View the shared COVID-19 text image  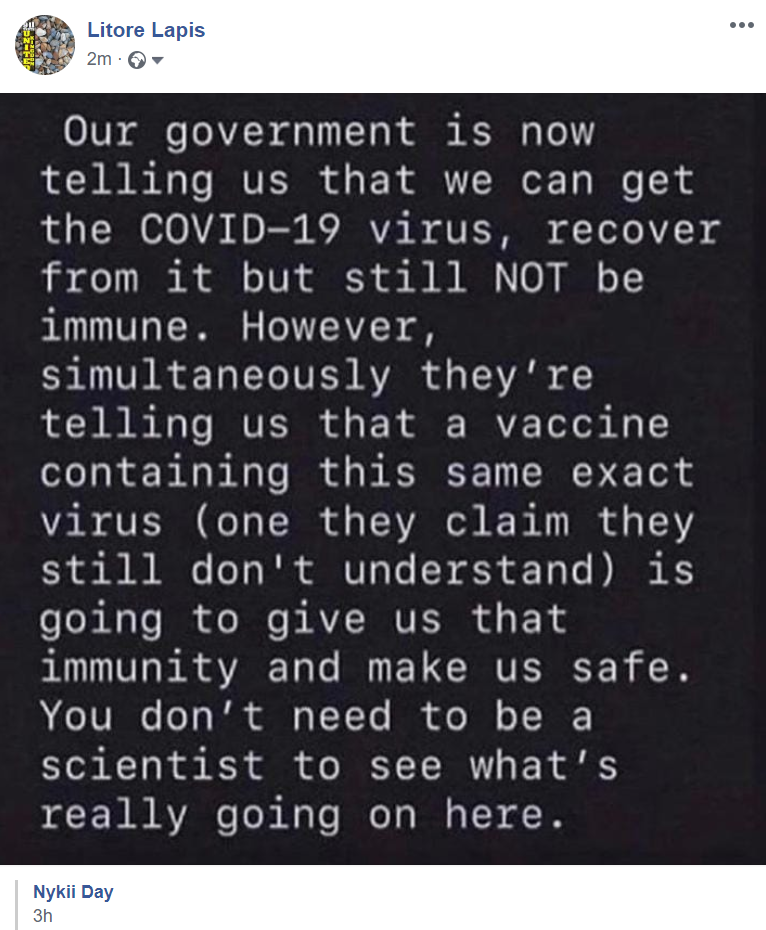[382, 478]
